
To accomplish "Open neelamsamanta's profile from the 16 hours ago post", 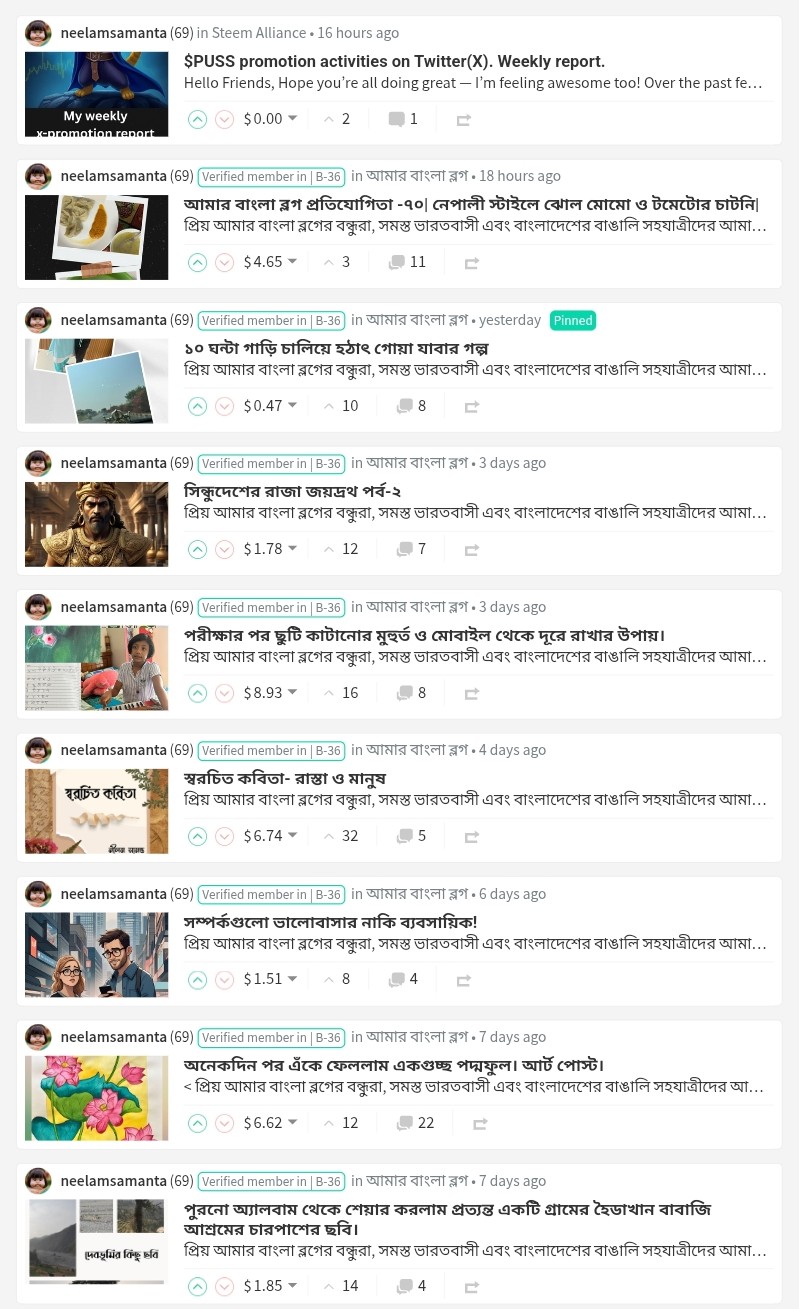I will pos(113,33).
